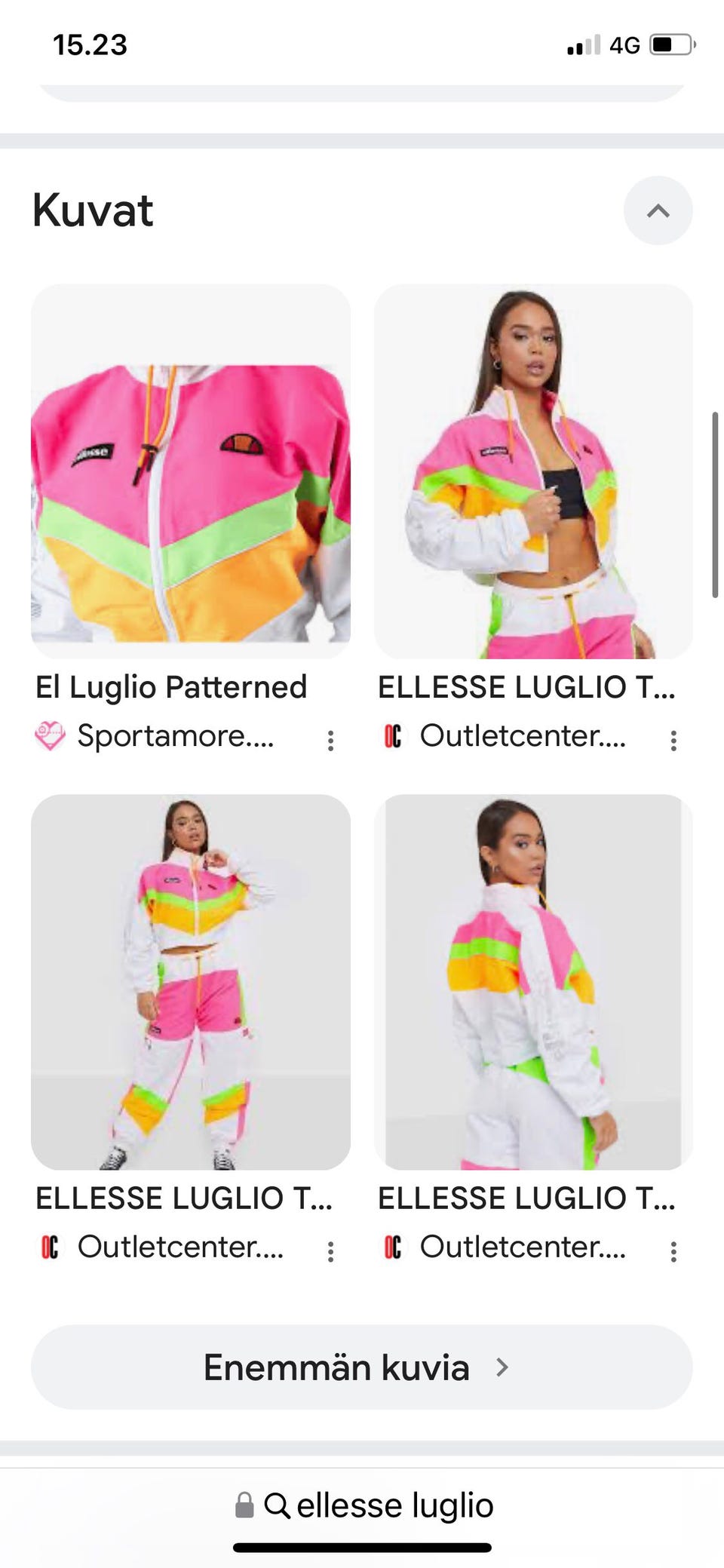724x1568 pixels.
Task: Show more images with Enemmän kuvia
Action: click(361, 1367)
